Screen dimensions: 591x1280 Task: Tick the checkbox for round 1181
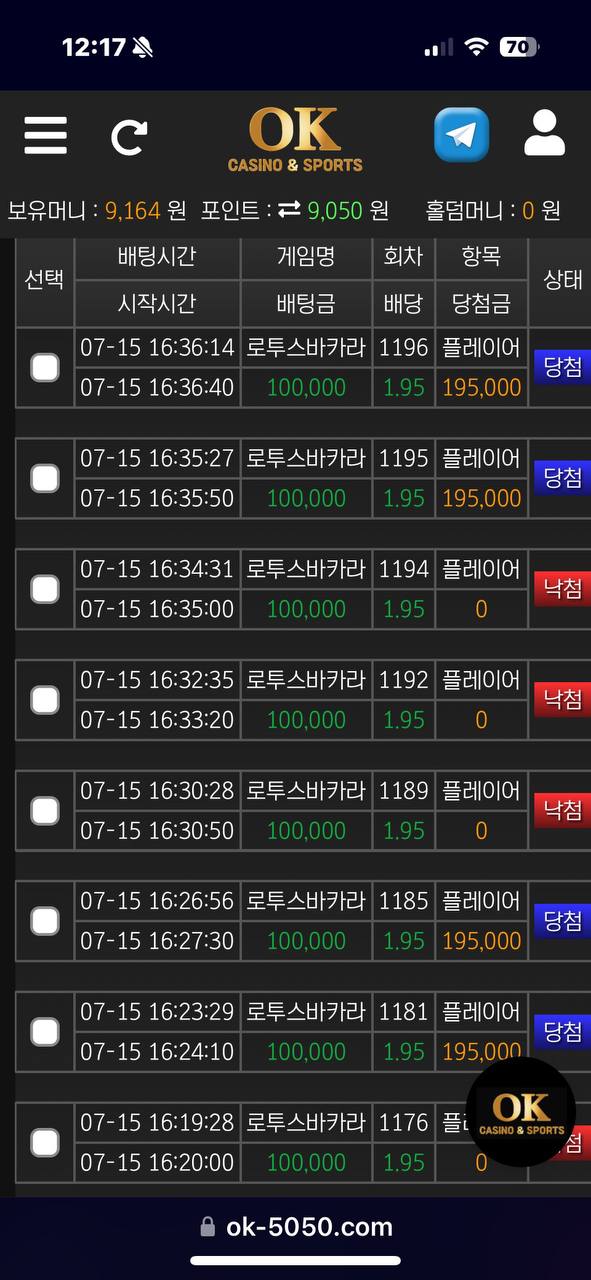point(45,1031)
